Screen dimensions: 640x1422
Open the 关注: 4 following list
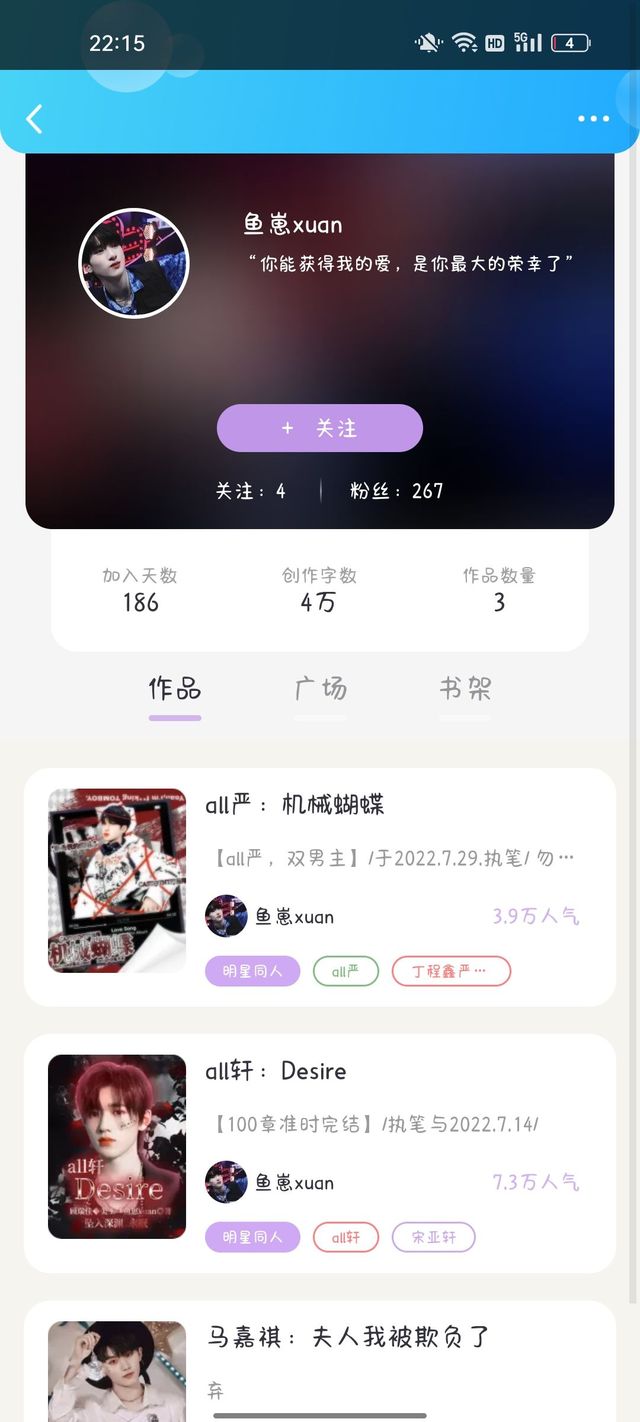pos(251,491)
